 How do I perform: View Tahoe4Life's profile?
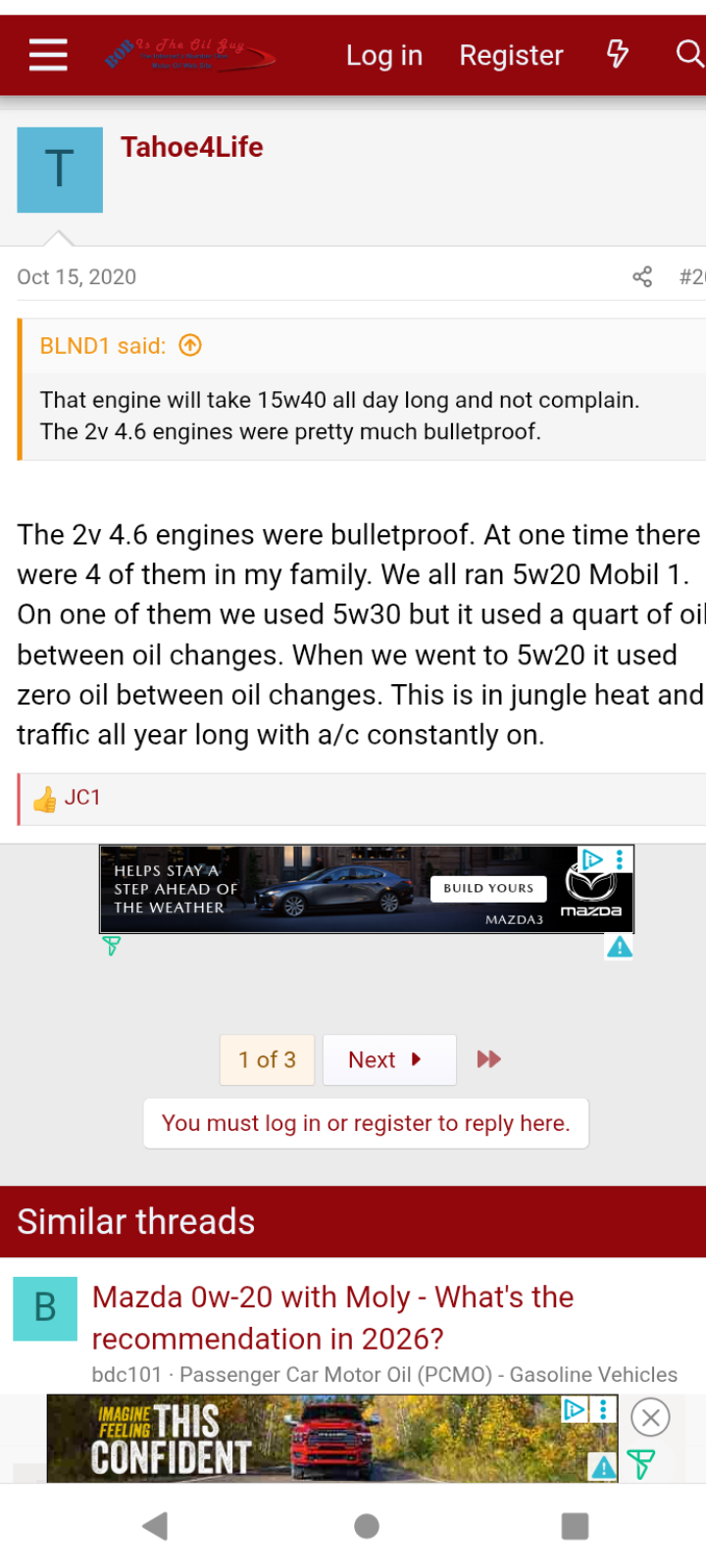191,147
